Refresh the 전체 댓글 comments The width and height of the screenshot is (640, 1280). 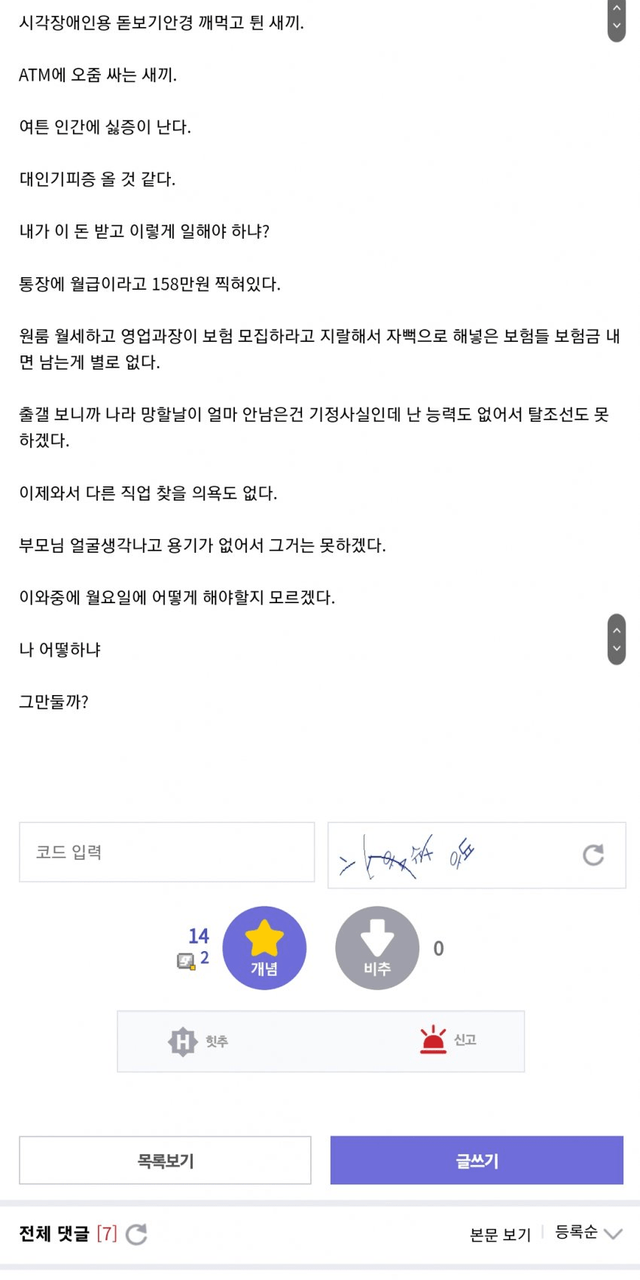(x=137, y=1234)
